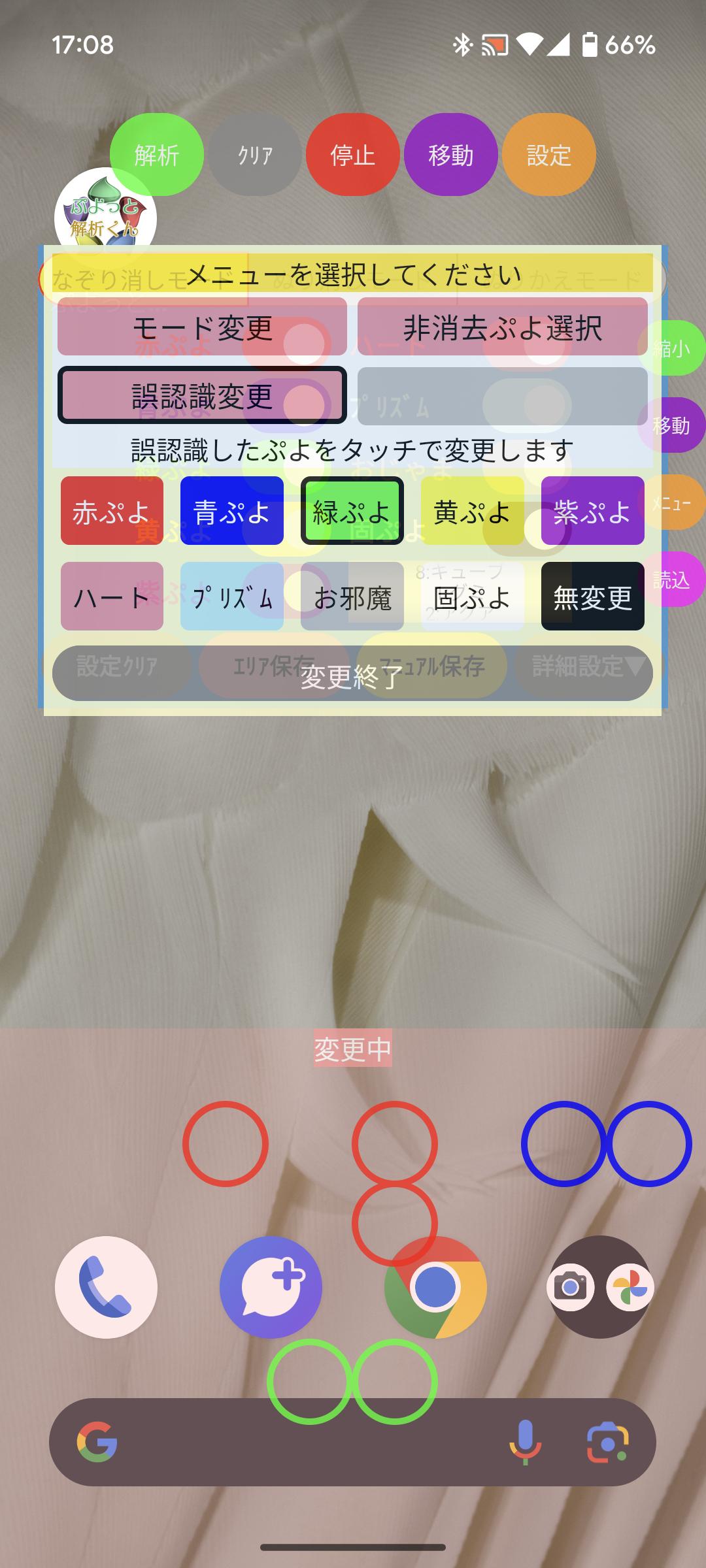
Task: Tap the orange 設定 button
Action: 549,155
